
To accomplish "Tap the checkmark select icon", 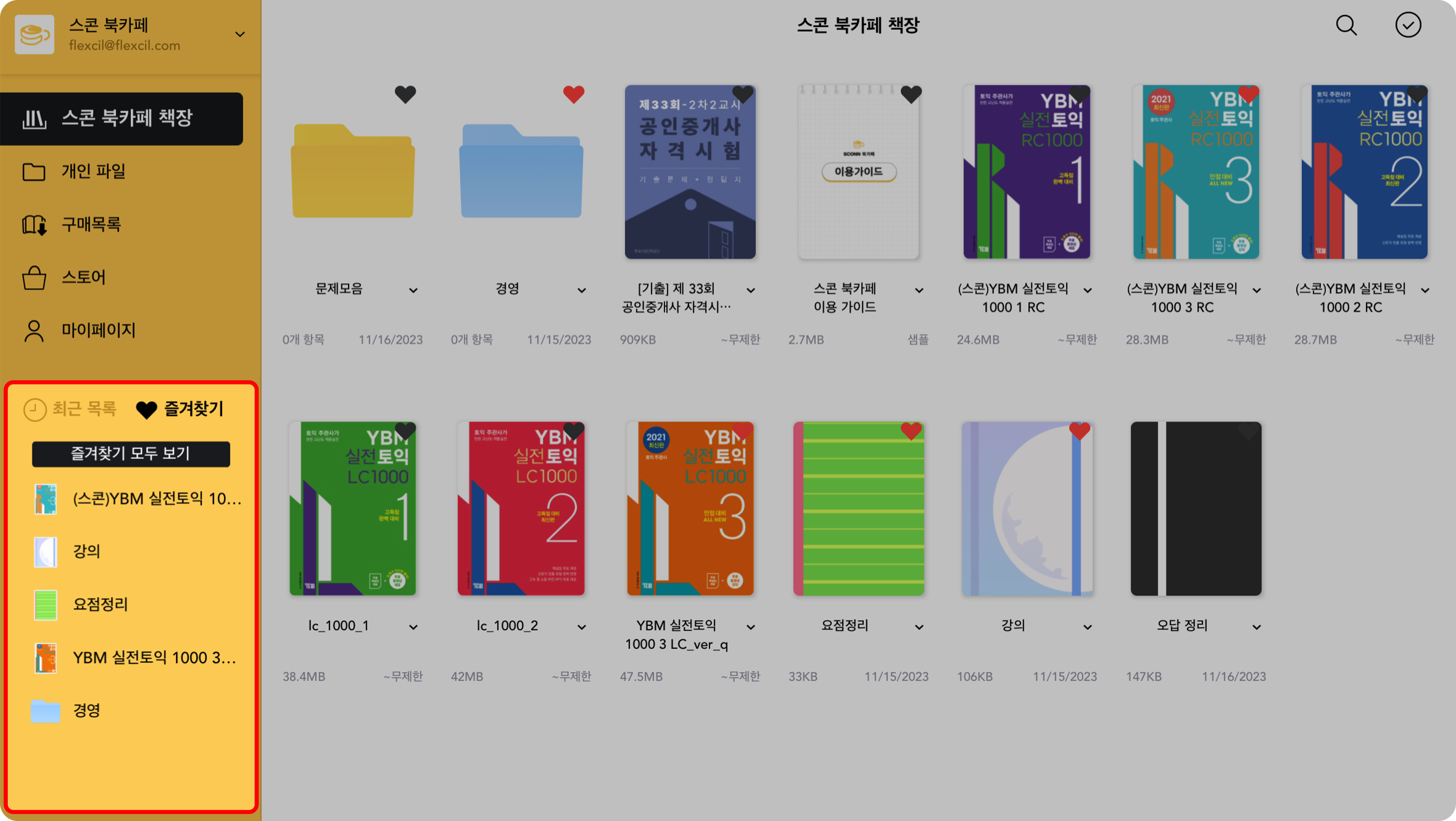I will pyautogui.click(x=1407, y=25).
